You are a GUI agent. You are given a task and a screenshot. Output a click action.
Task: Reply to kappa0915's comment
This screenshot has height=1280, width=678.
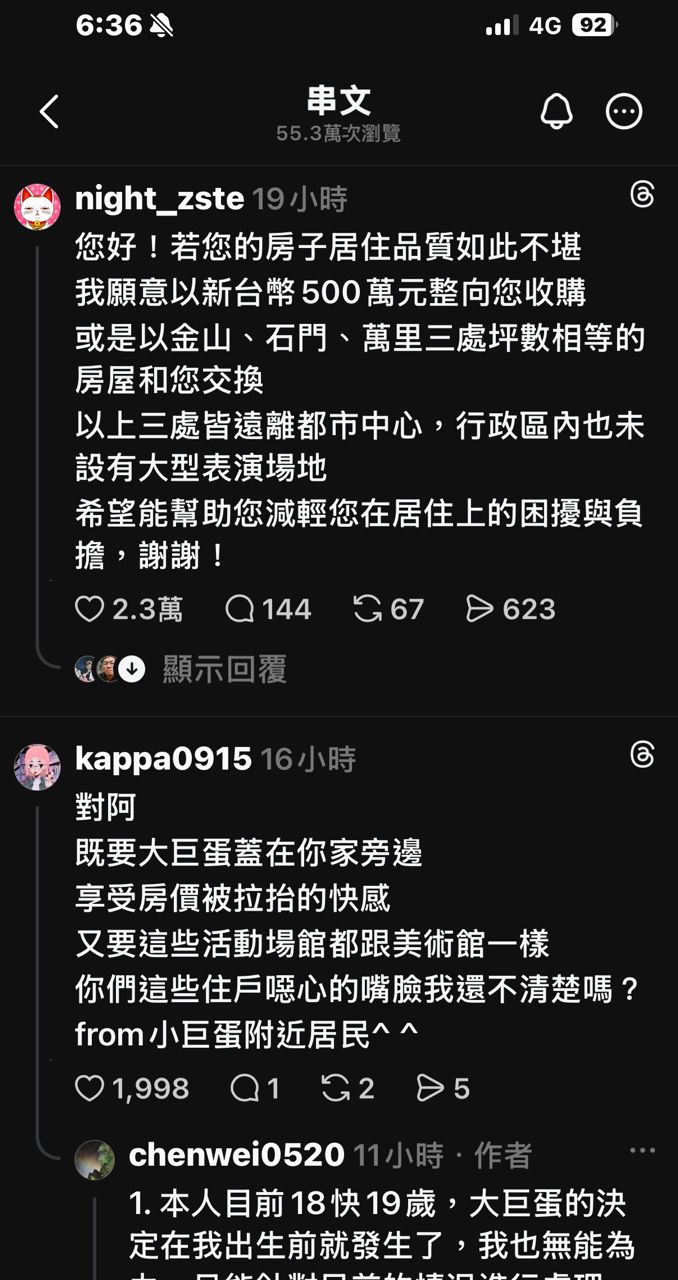(243, 1088)
